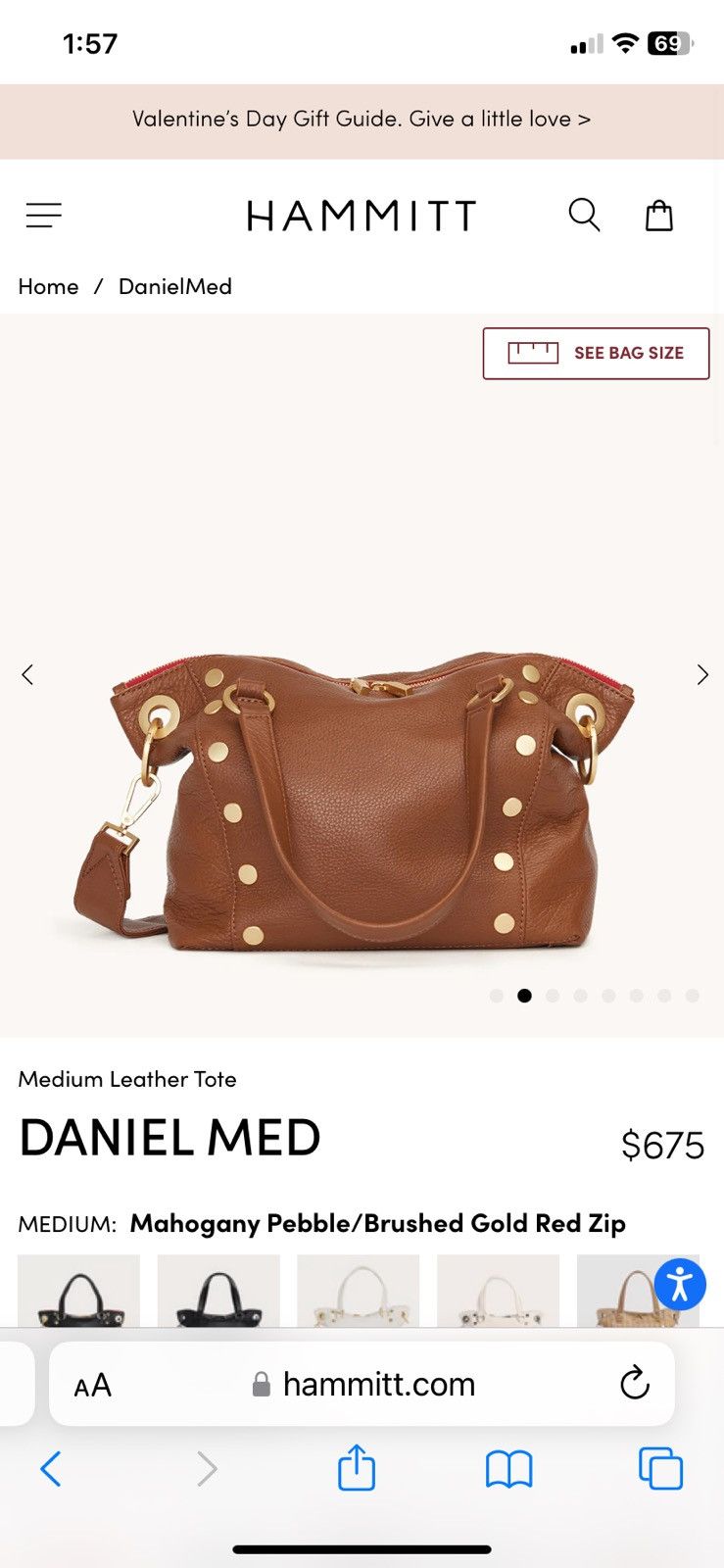This screenshot has height=1568, width=724.
Task: Reload the page
Action: [635, 1383]
